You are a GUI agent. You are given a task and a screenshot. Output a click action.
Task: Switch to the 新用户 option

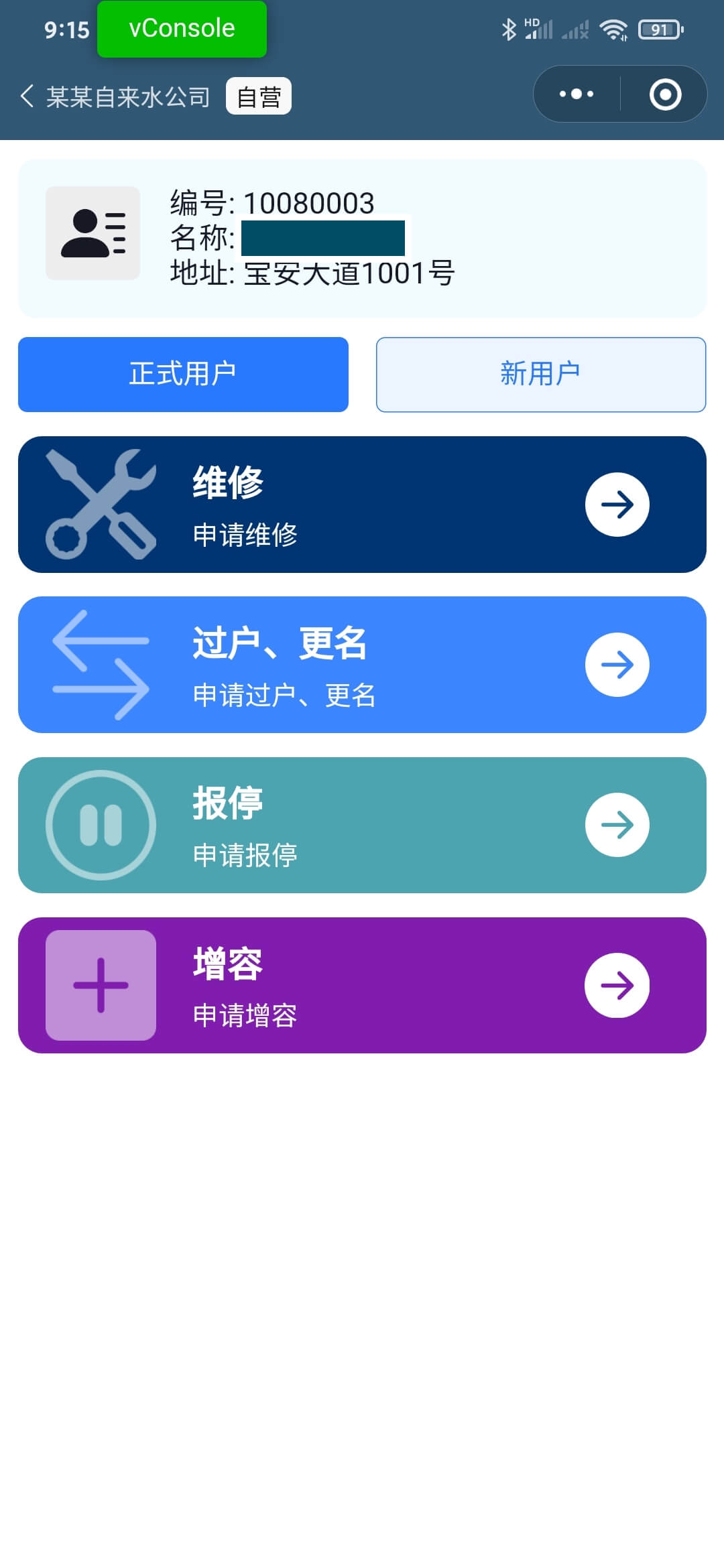[x=540, y=374]
